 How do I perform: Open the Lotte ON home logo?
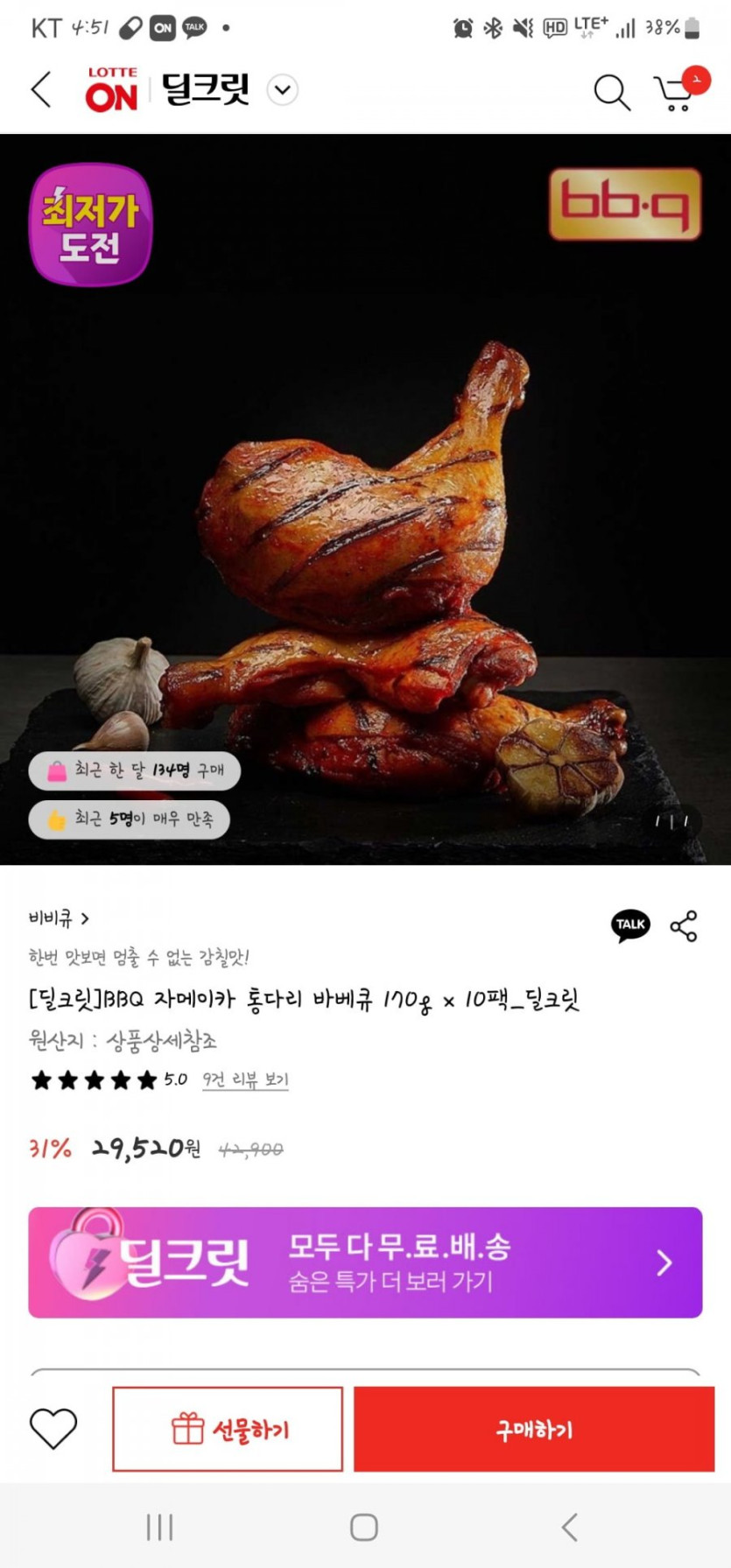111,90
